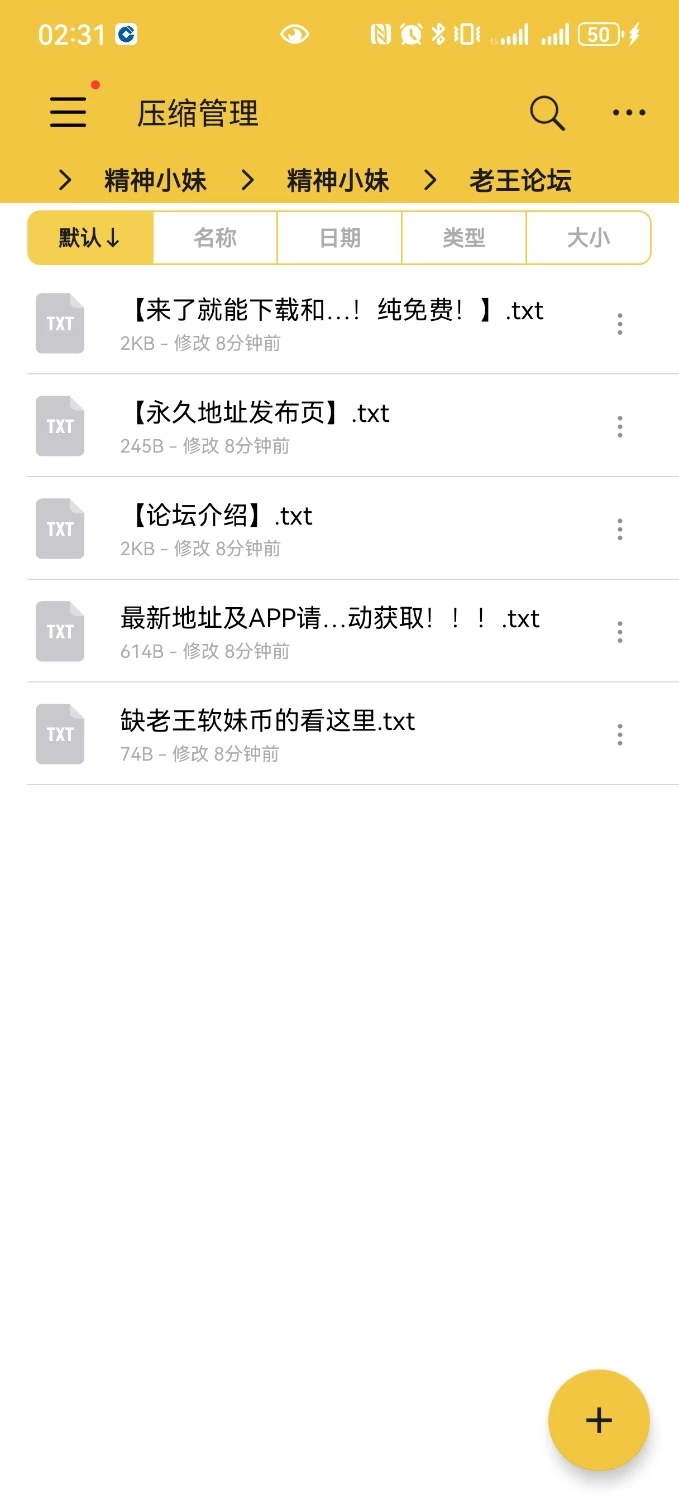Viewport: 679px width, 1500px height.
Task: Sort files by 名称
Action: (215, 238)
